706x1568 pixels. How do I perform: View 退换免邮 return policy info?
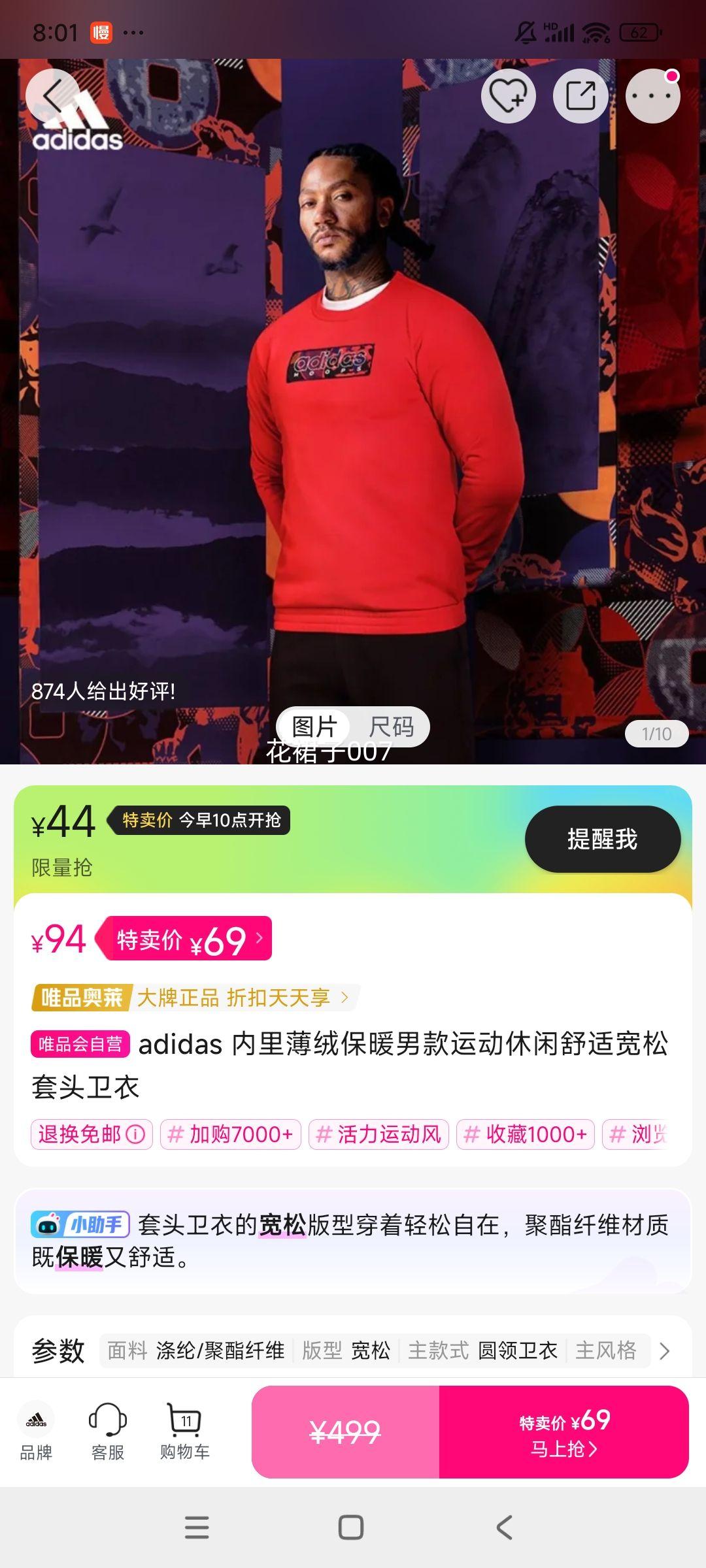pyautogui.click(x=92, y=1134)
